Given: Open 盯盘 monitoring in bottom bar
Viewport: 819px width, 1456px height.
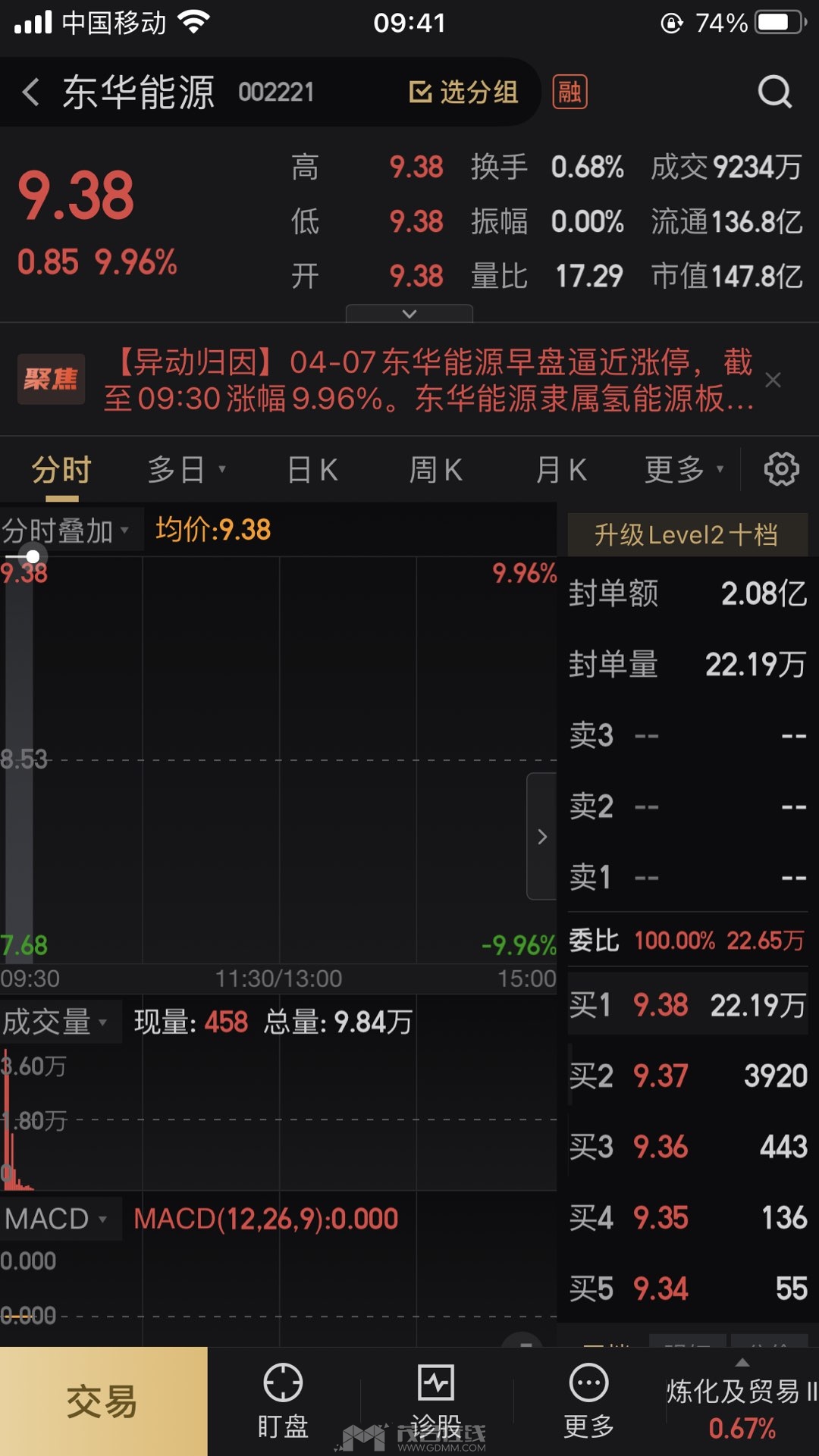Looking at the screenshot, I should [283, 1401].
